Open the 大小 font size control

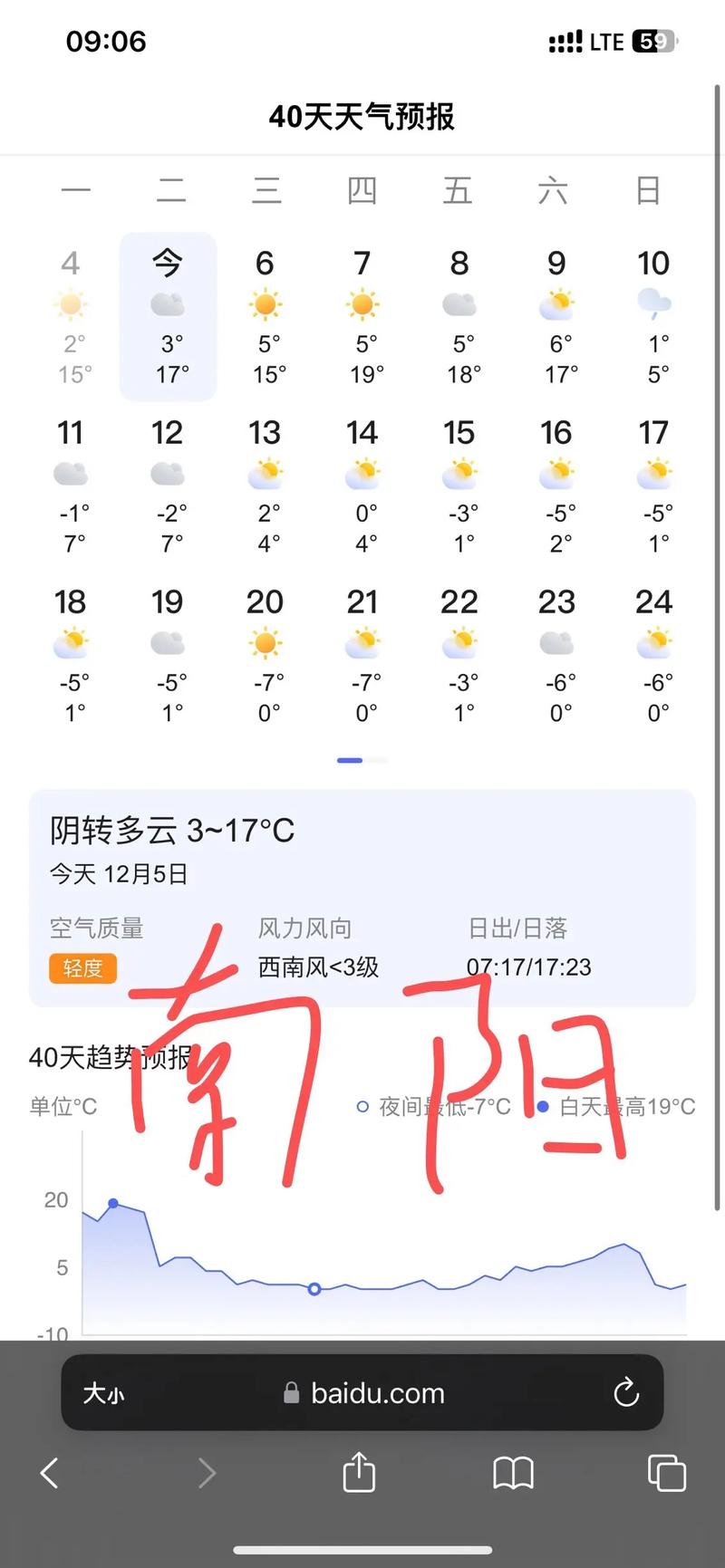[105, 1393]
